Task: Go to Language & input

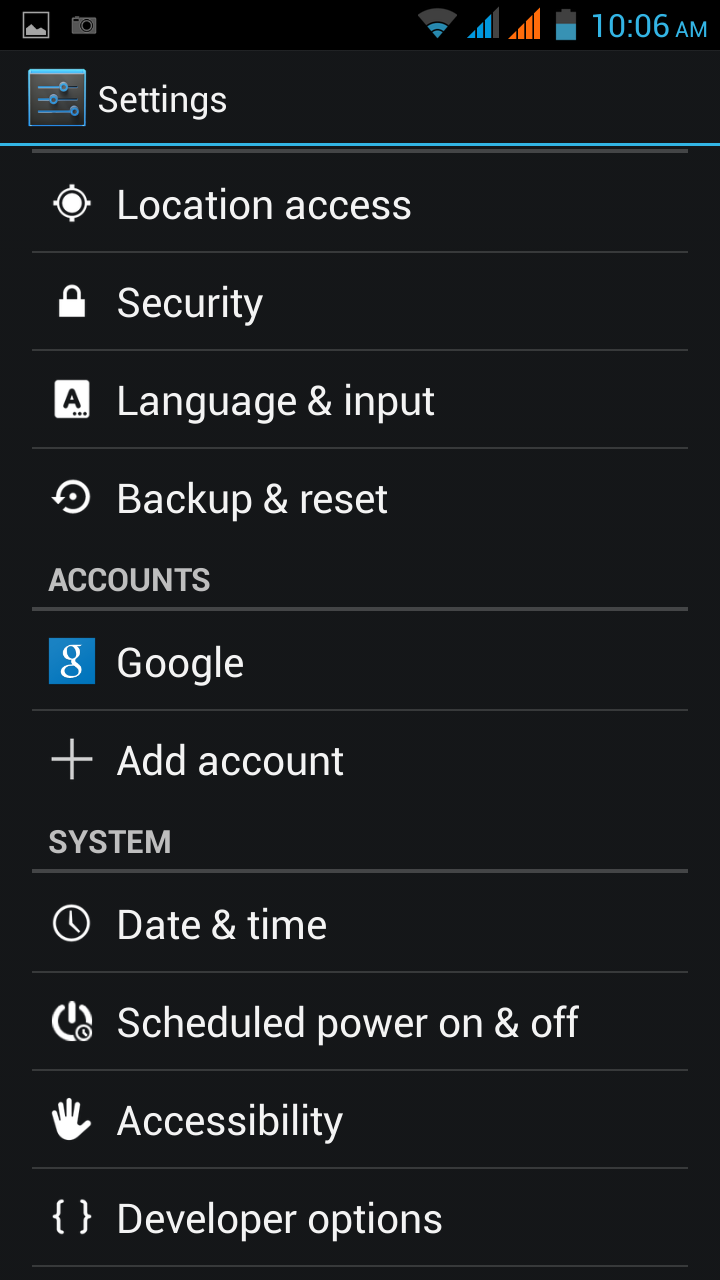Action: pyautogui.click(x=275, y=401)
